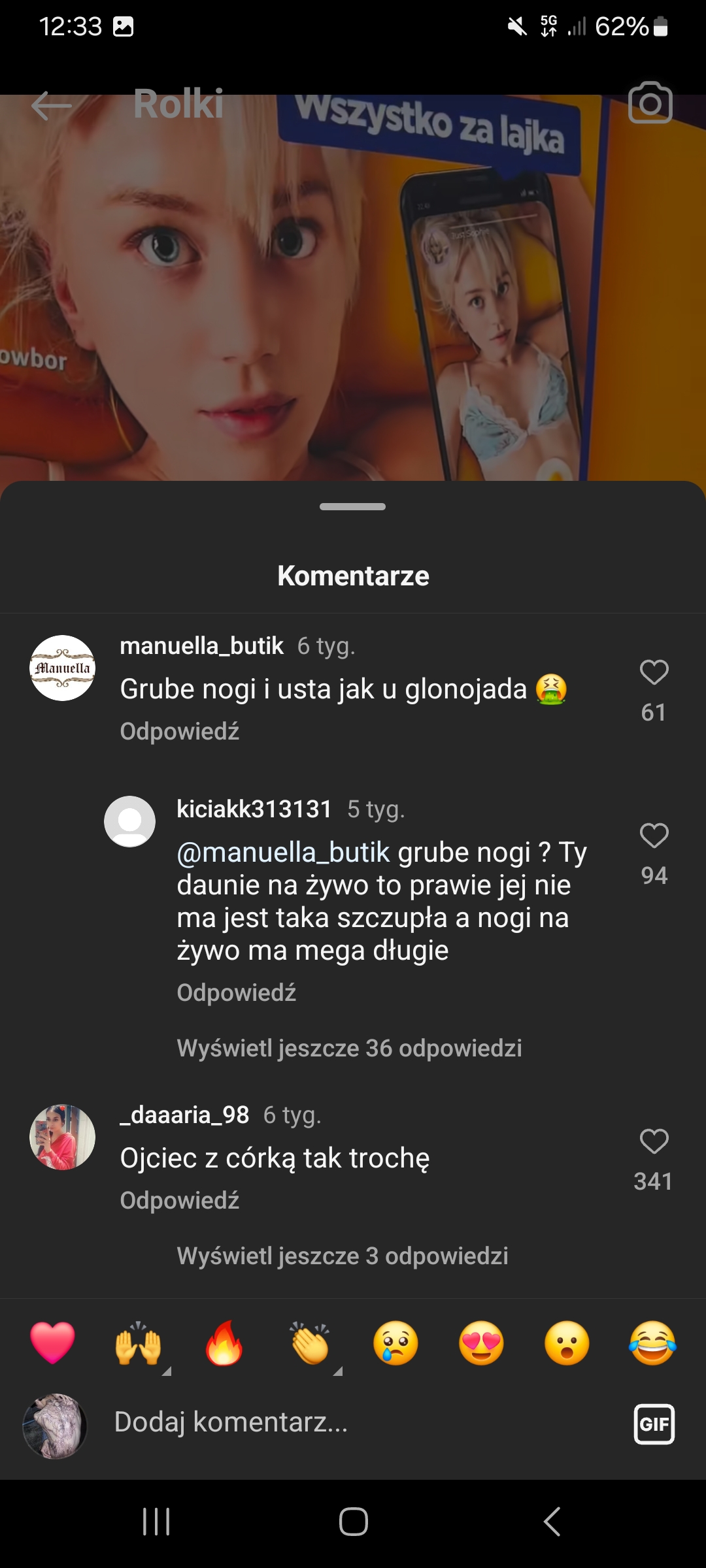
Task: Show 3 more replies under _daaaria_98
Action: point(342,1256)
